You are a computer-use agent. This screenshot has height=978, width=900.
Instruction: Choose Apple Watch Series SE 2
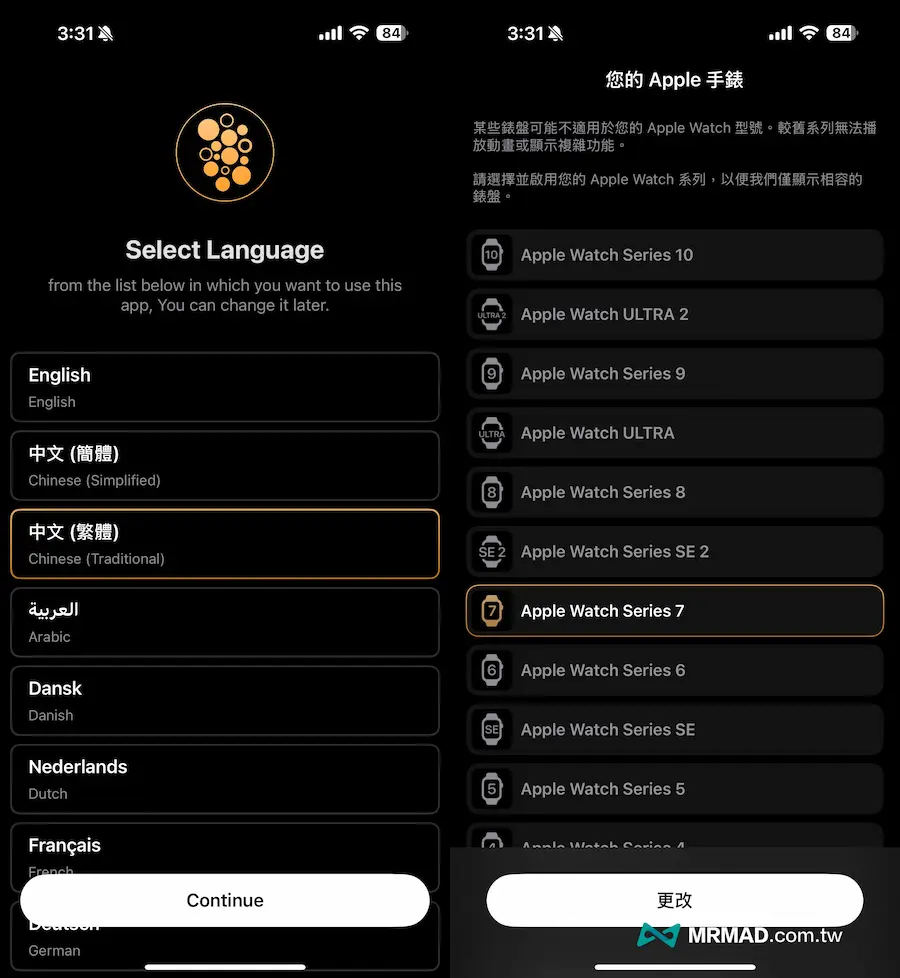pos(675,551)
